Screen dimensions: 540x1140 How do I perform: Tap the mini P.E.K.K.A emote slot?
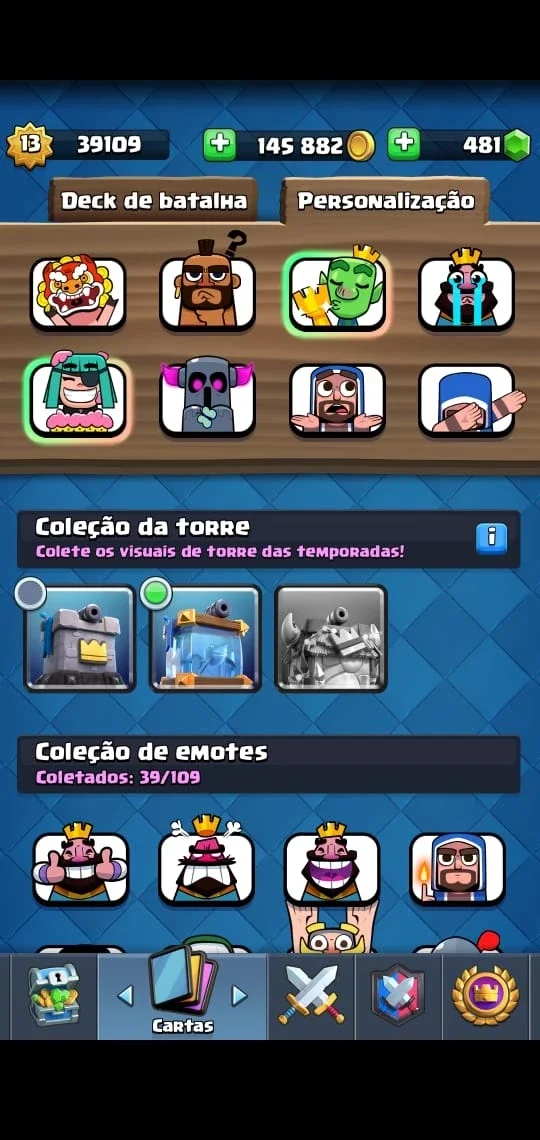click(x=207, y=400)
